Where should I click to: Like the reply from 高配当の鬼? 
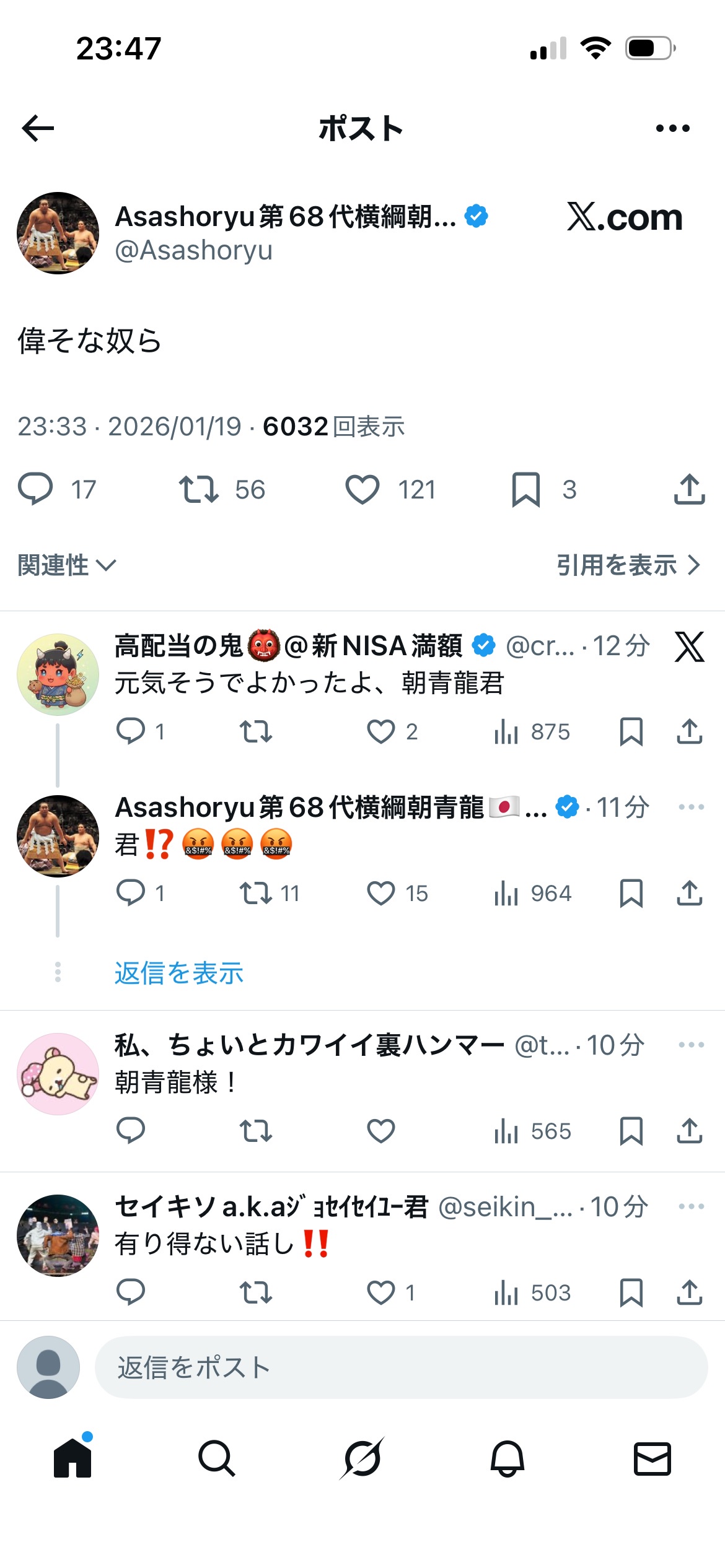pyautogui.click(x=381, y=731)
